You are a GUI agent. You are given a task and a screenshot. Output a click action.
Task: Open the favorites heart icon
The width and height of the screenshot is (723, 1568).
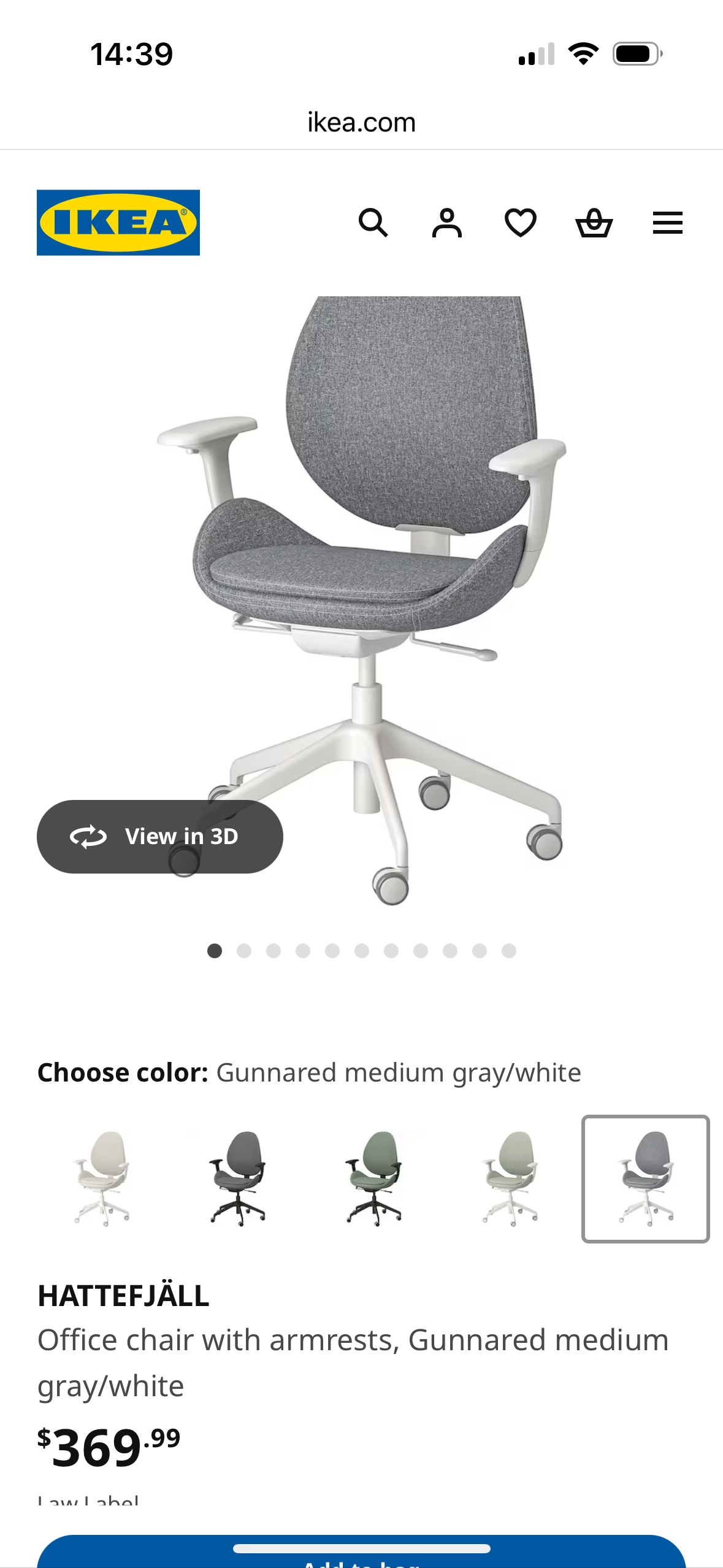coord(520,223)
